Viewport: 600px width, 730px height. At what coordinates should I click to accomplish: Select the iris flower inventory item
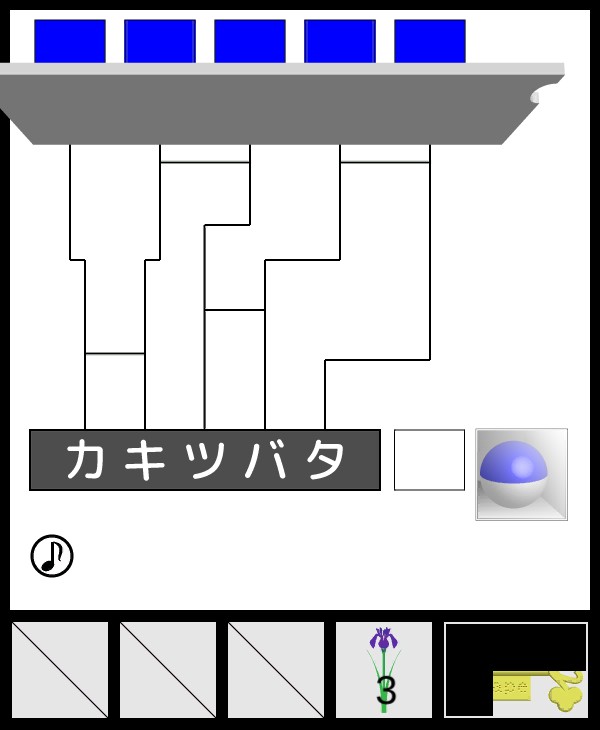click(x=384, y=669)
